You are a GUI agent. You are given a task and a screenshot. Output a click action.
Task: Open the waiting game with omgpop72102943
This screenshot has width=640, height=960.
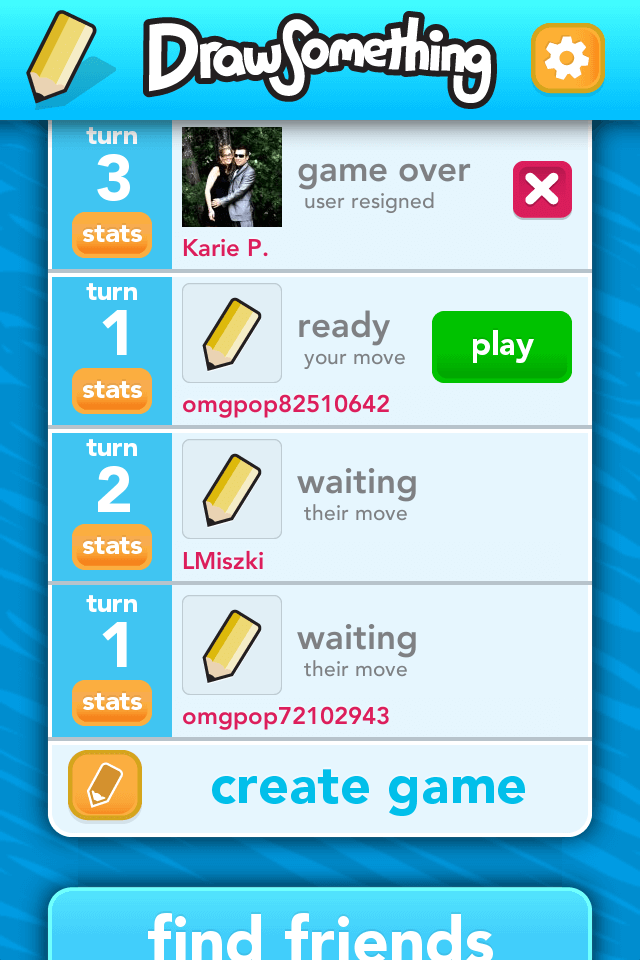click(x=380, y=661)
